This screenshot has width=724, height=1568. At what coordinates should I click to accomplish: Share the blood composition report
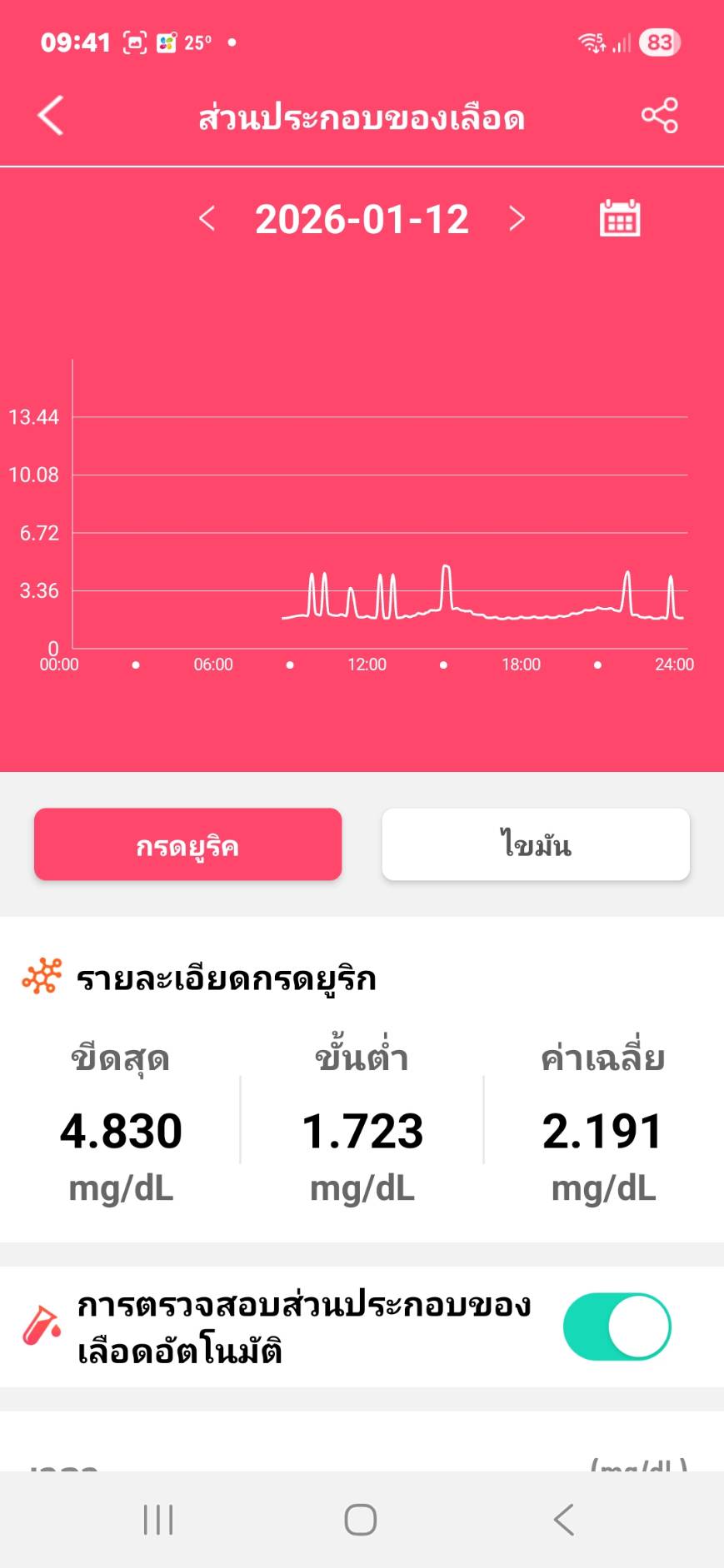tap(659, 115)
